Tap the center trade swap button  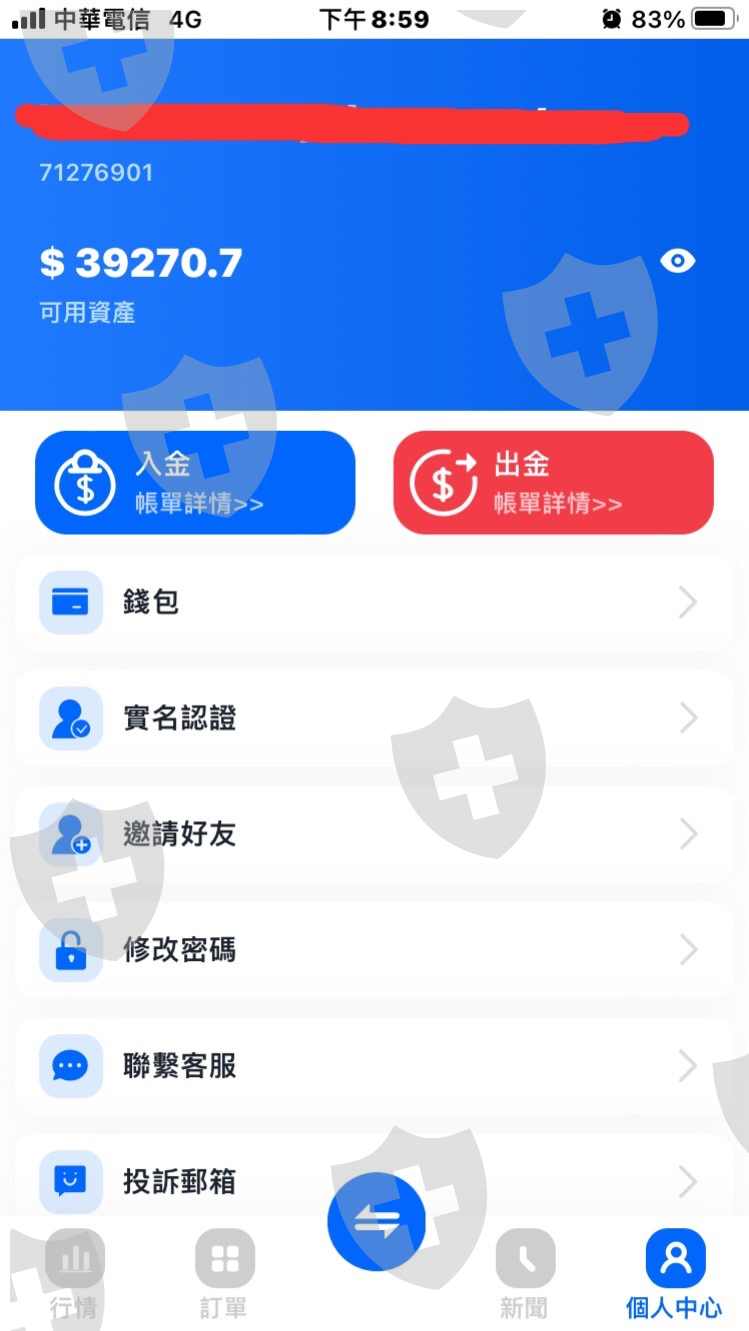click(x=376, y=1221)
